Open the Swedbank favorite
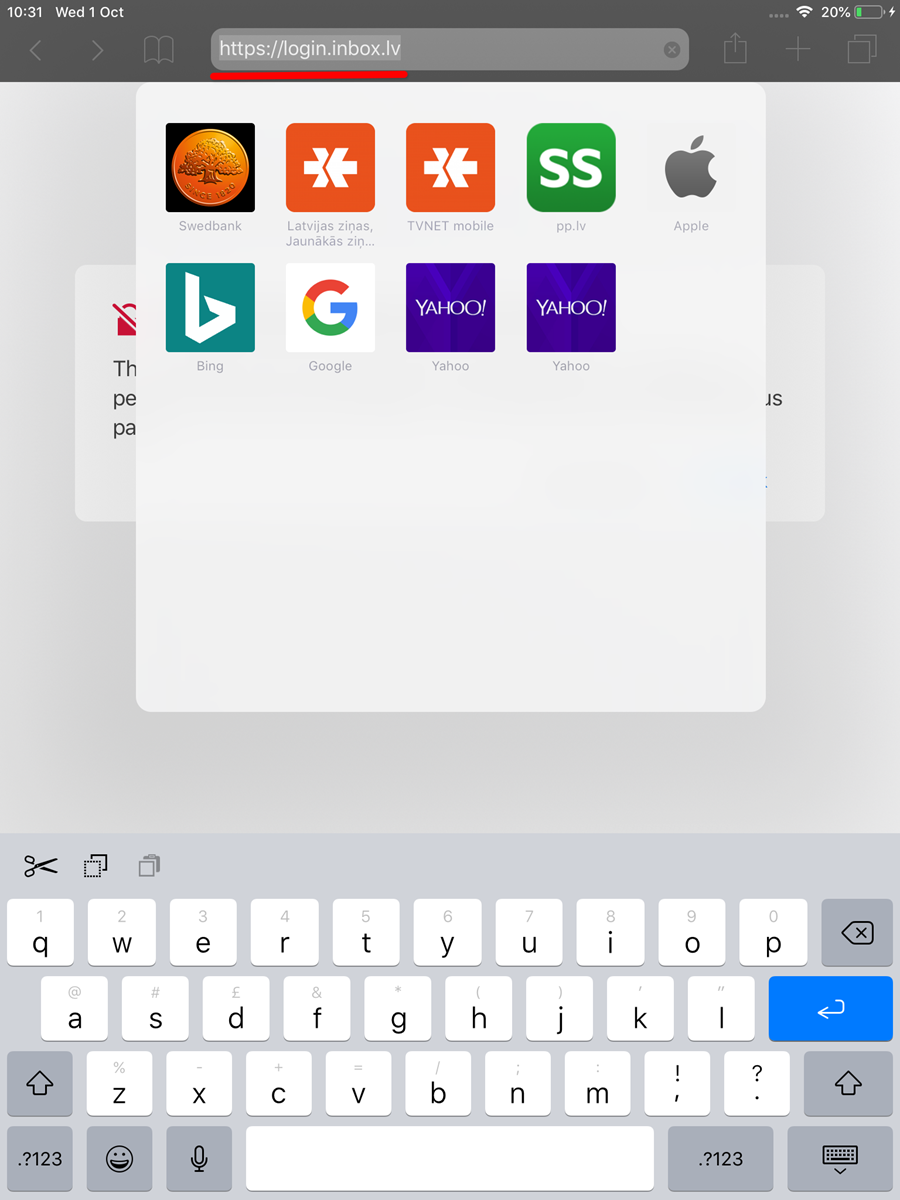Image resolution: width=900 pixels, height=1200 pixels. pyautogui.click(x=210, y=168)
